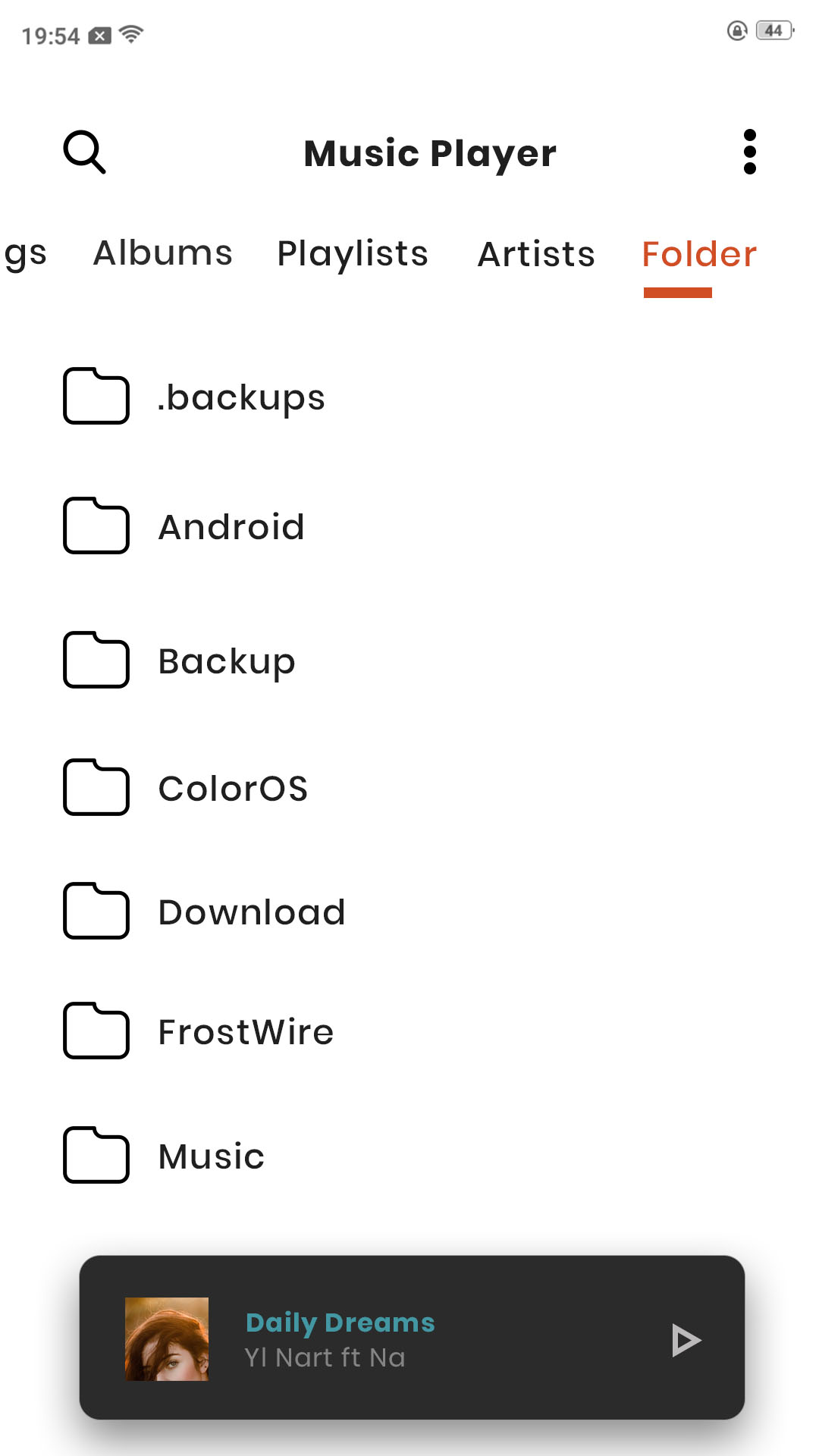Open Daily Dreams album art in mini player
The width and height of the screenshot is (819, 1456).
(x=167, y=1339)
